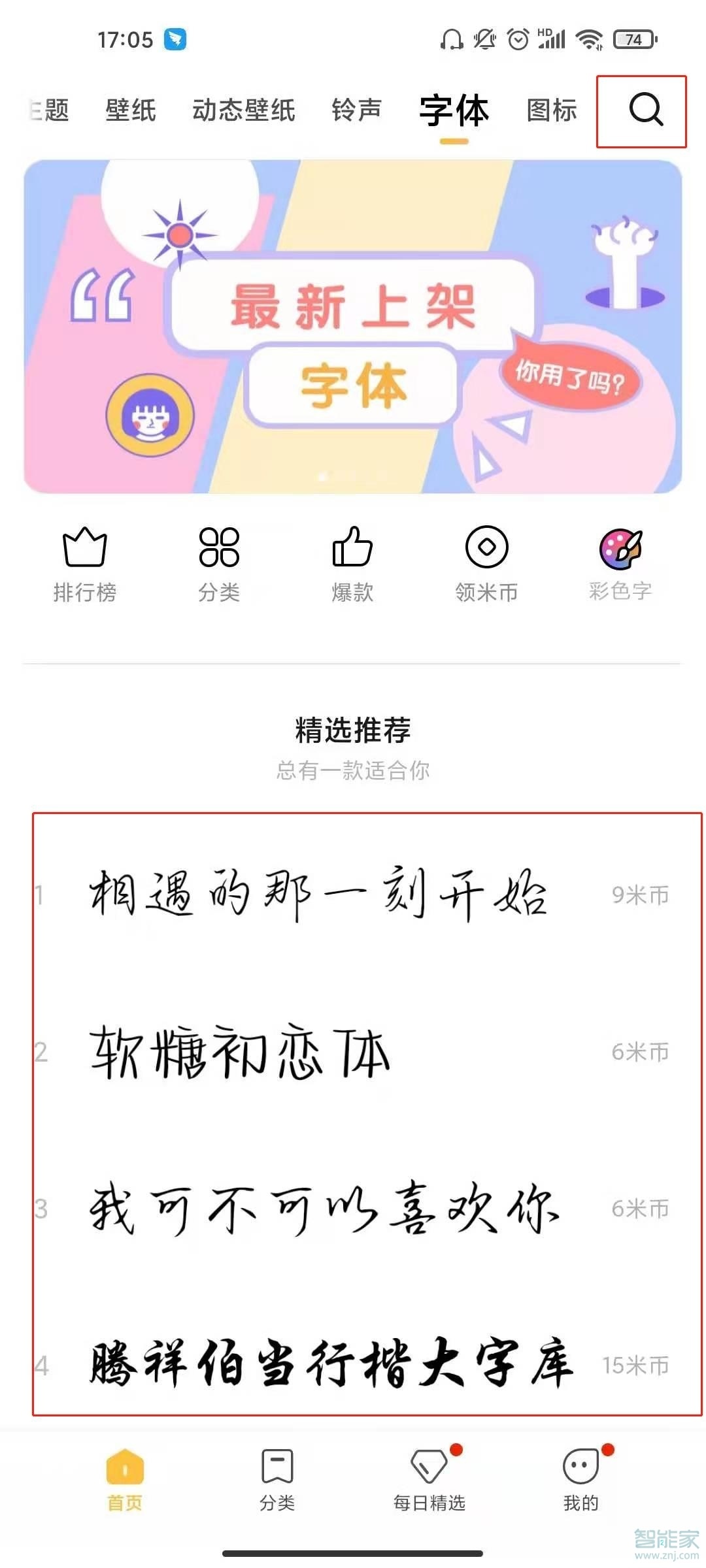The width and height of the screenshot is (706, 1568).
Task: Open the search icon
Action: 646,110
